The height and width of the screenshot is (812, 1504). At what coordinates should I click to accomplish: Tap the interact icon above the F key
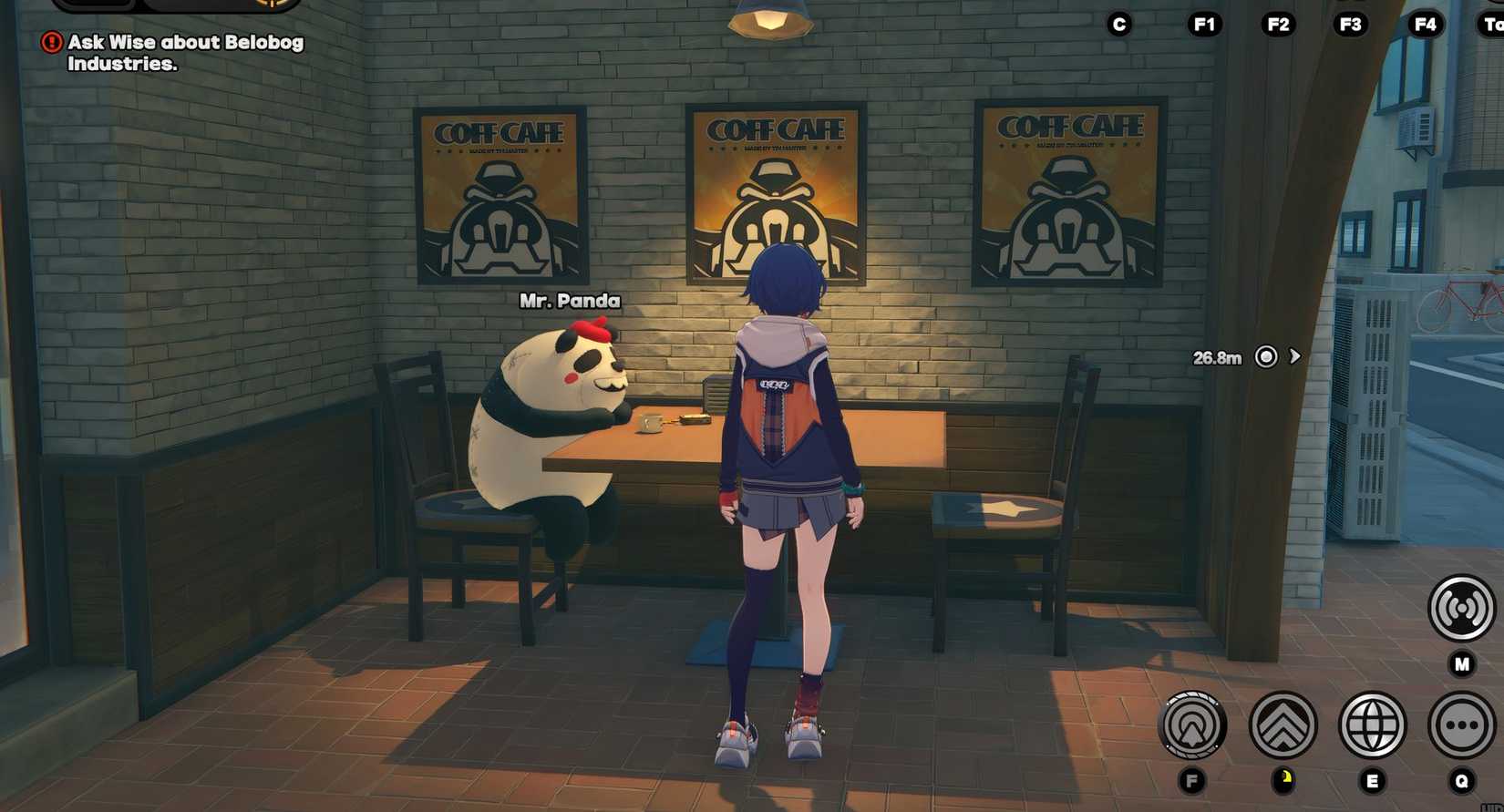[x=1191, y=725]
